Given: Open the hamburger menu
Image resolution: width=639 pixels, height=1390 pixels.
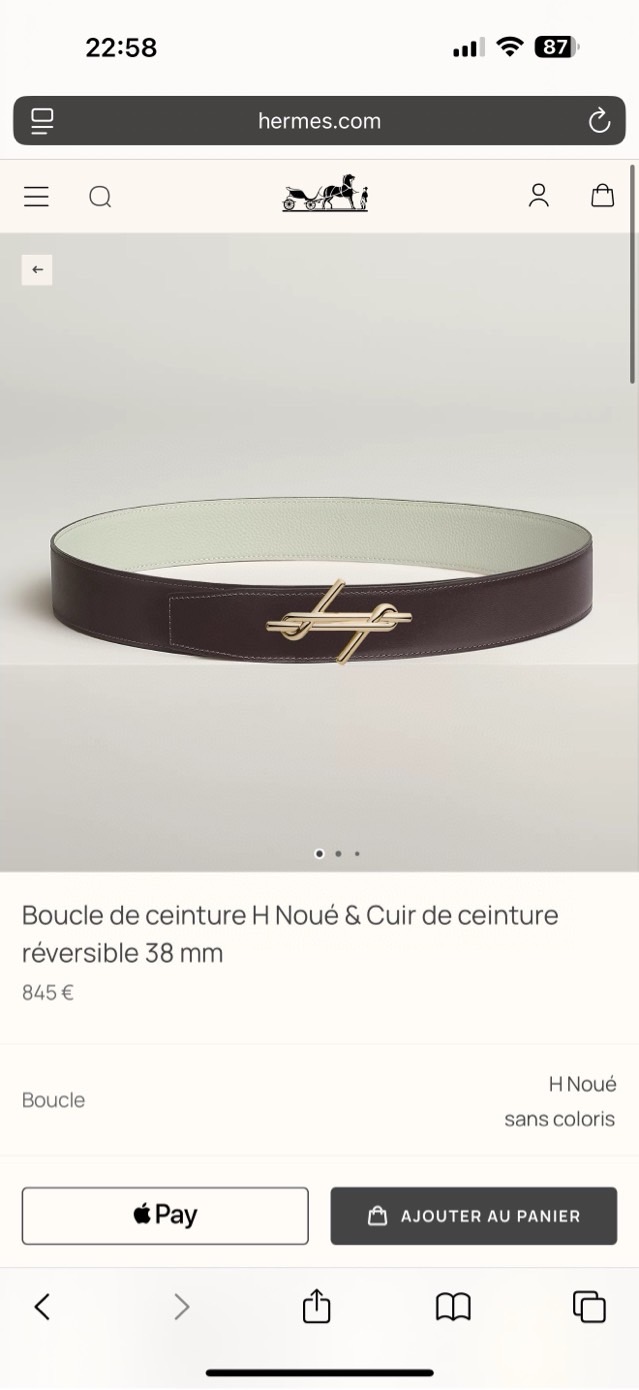Looking at the screenshot, I should click(x=36, y=197).
